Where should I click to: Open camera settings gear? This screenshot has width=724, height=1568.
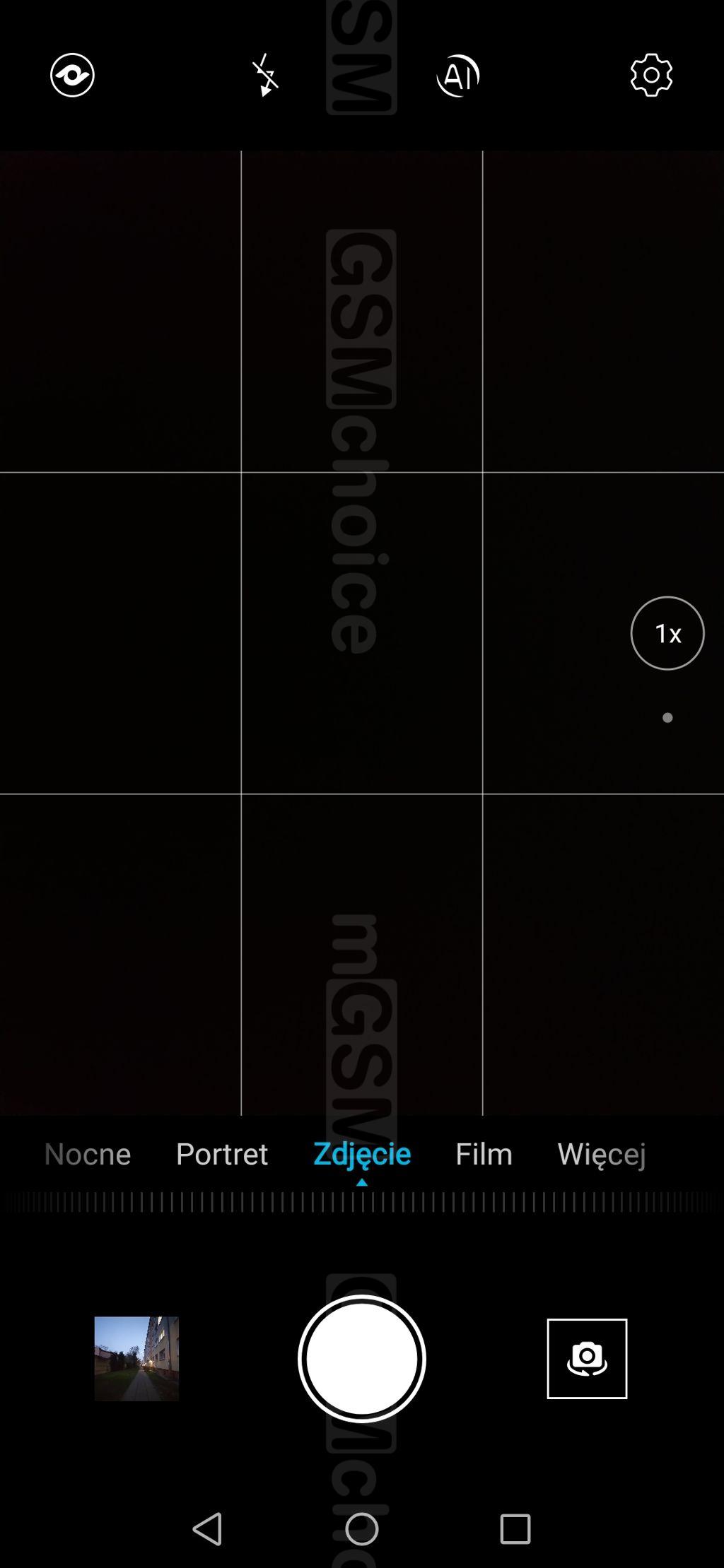(x=651, y=75)
